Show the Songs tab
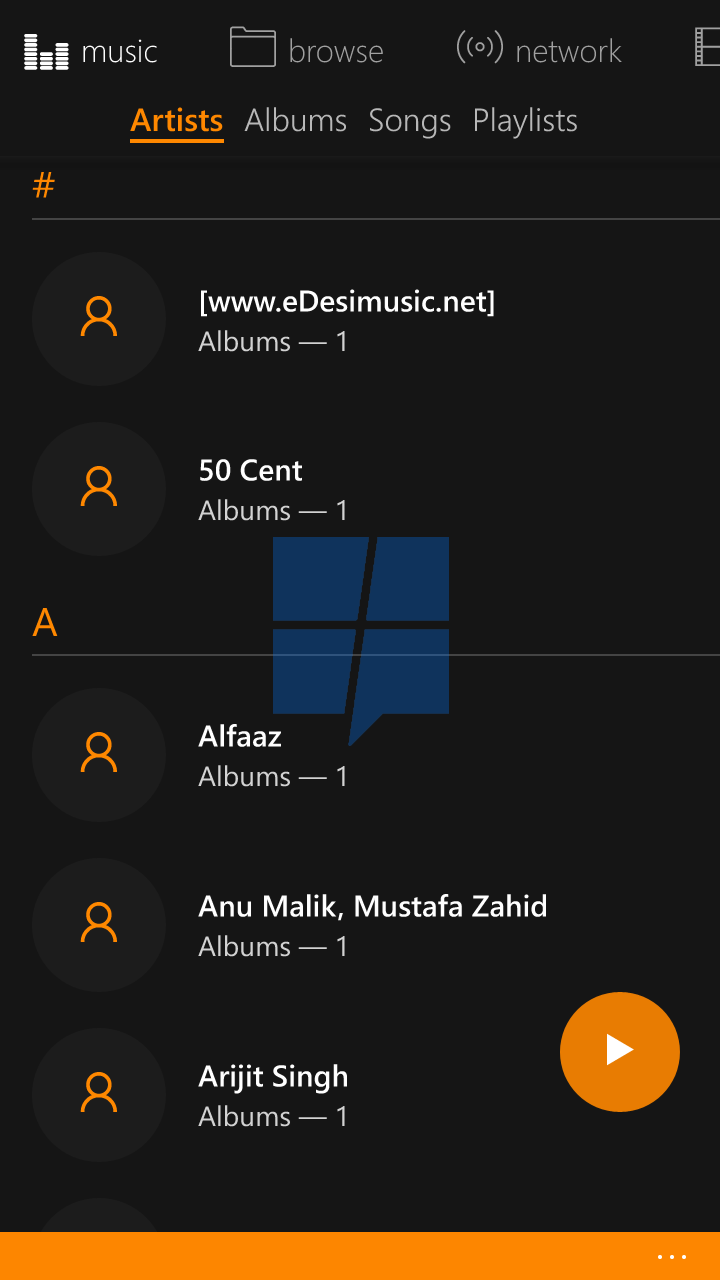The image size is (720, 1280). pos(410,121)
